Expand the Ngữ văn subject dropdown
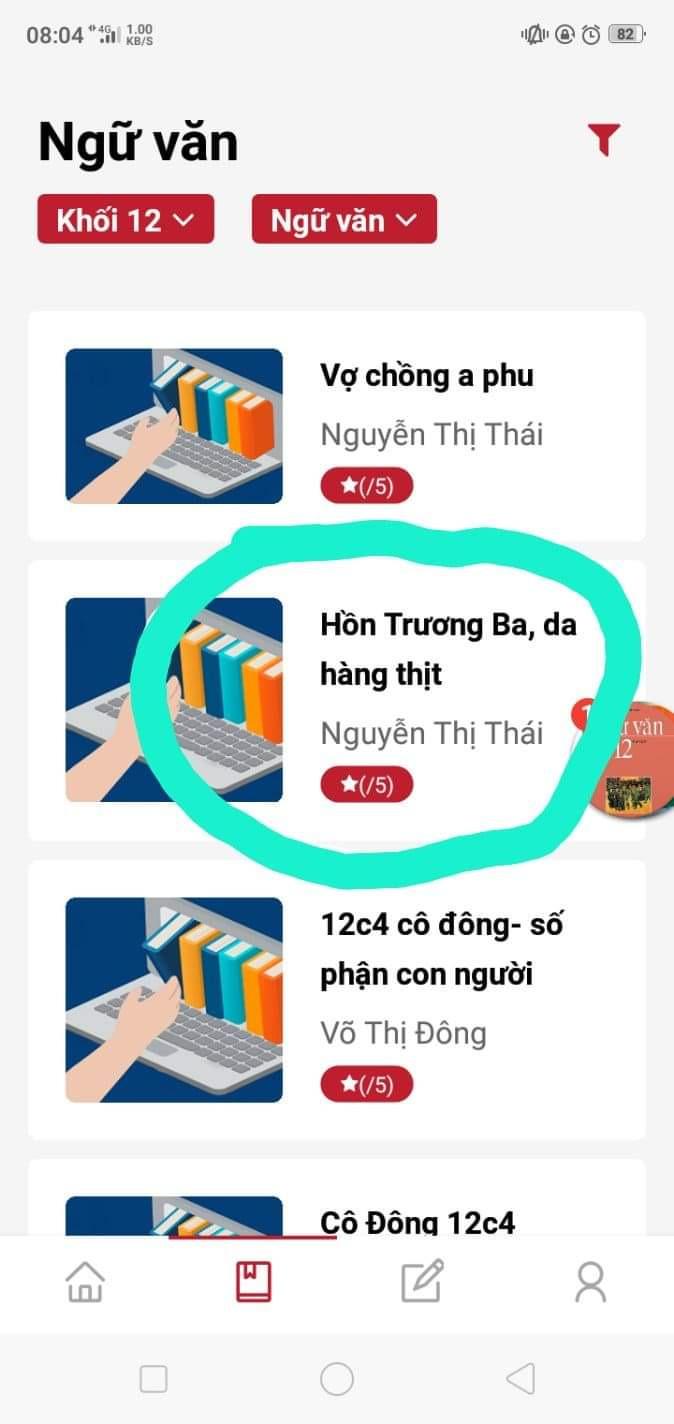Viewport: 674px width, 1424px height. 344,219
